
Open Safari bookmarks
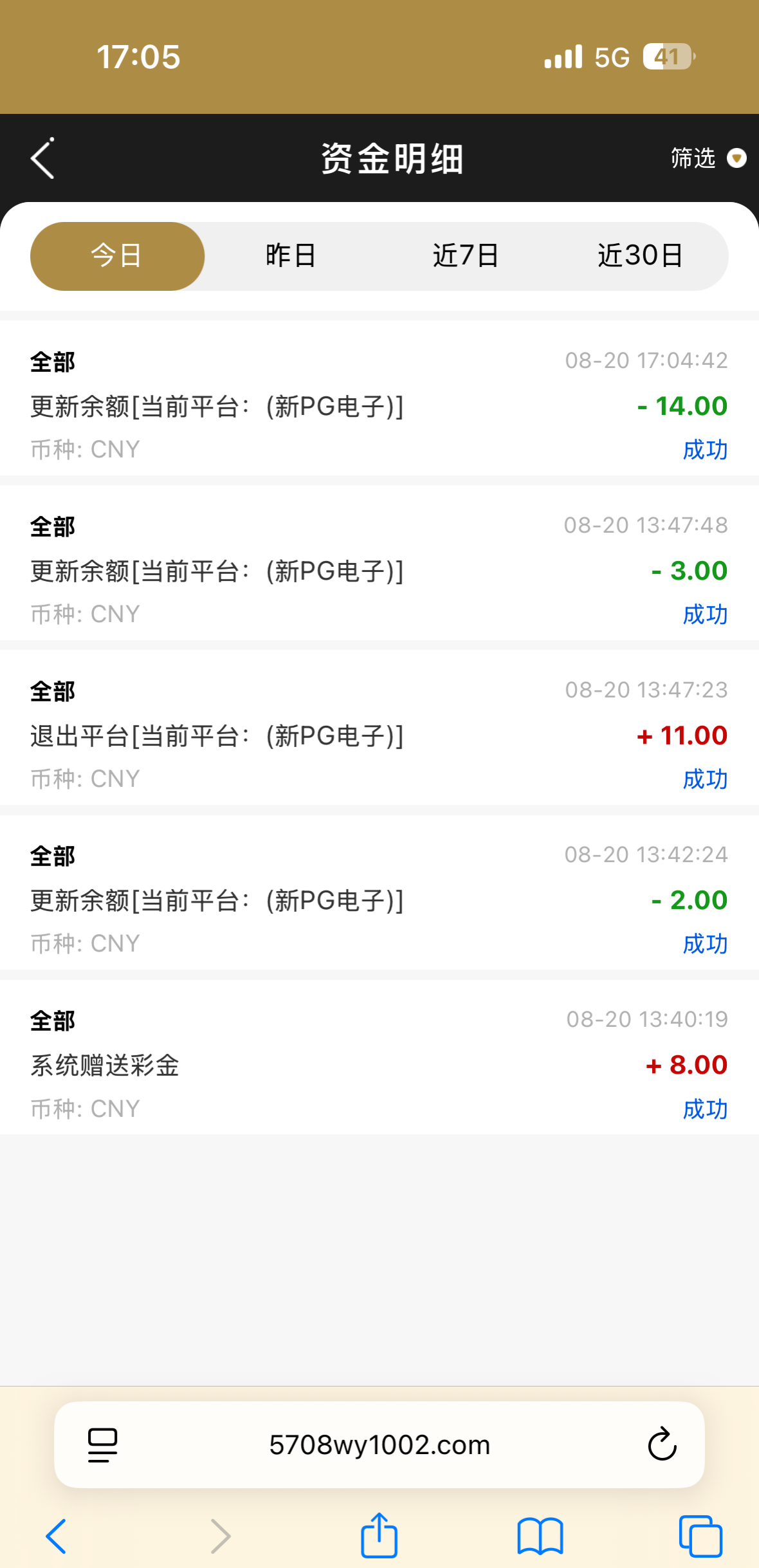(x=540, y=1536)
